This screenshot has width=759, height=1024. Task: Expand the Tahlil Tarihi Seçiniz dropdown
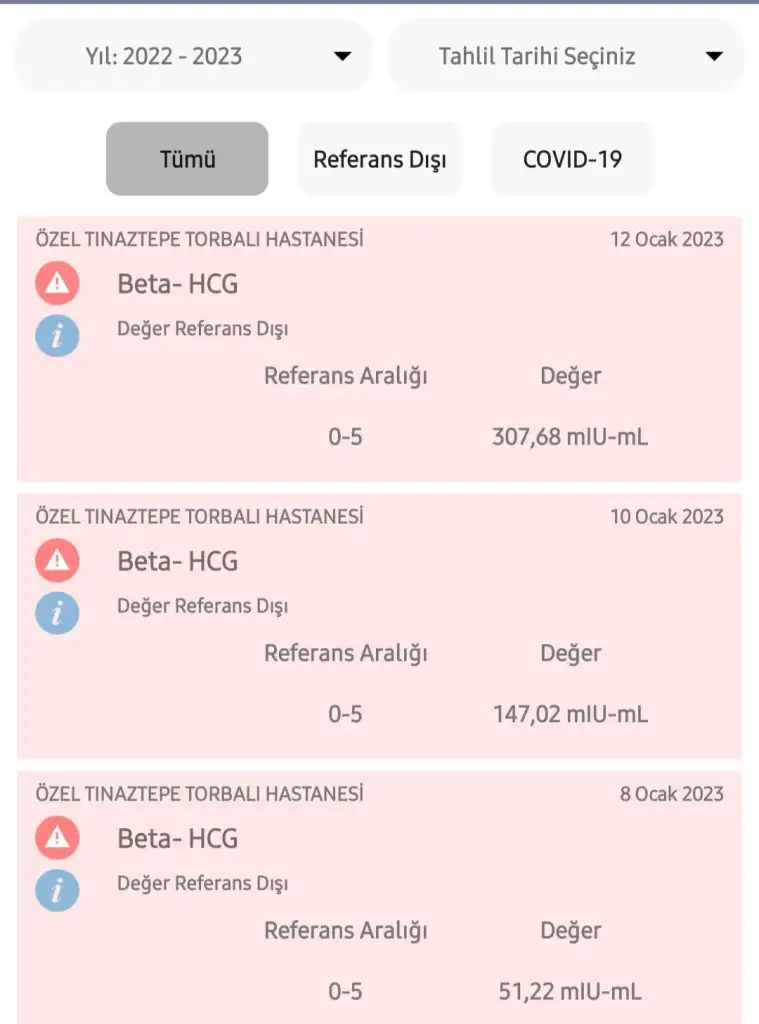point(566,56)
